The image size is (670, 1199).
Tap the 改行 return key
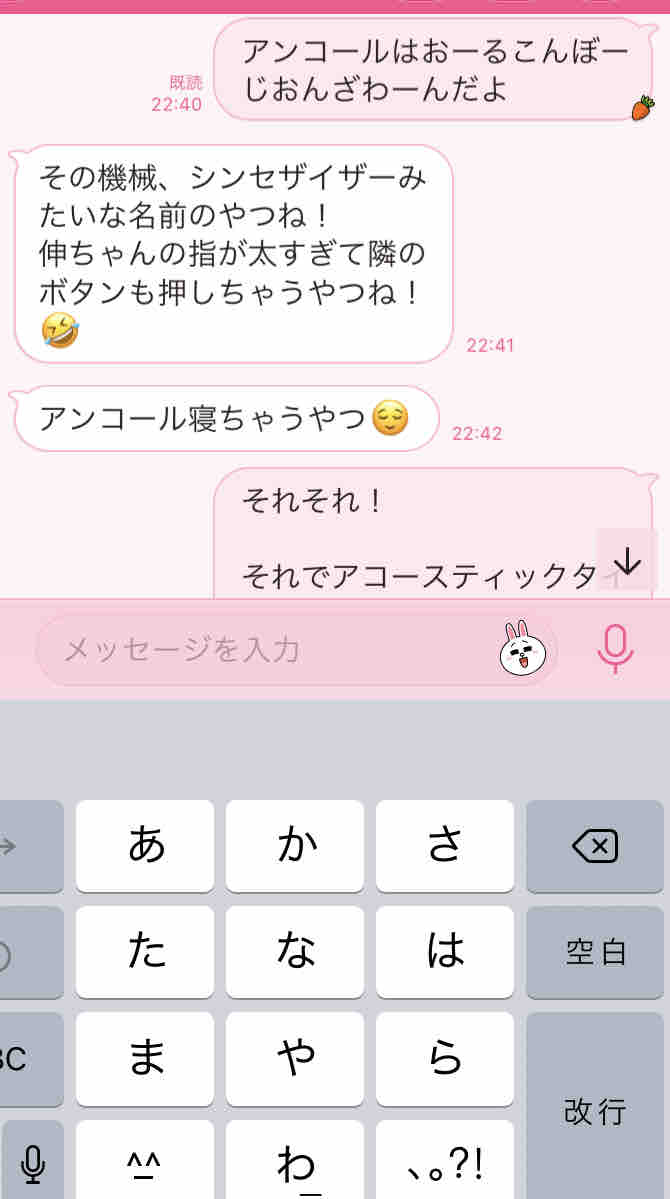pyautogui.click(x=595, y=1109)
